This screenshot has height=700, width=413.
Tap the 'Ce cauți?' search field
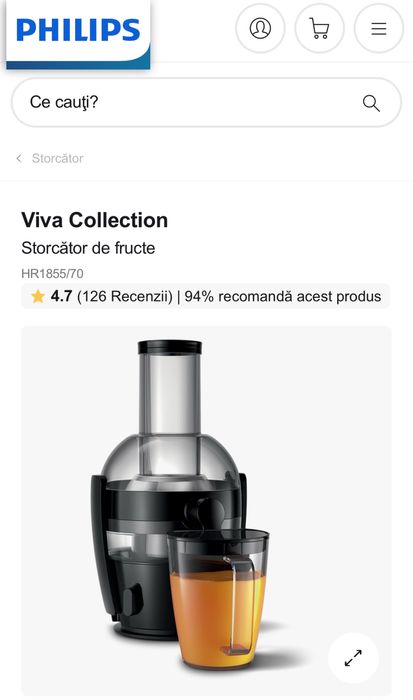tap(206, 103)
